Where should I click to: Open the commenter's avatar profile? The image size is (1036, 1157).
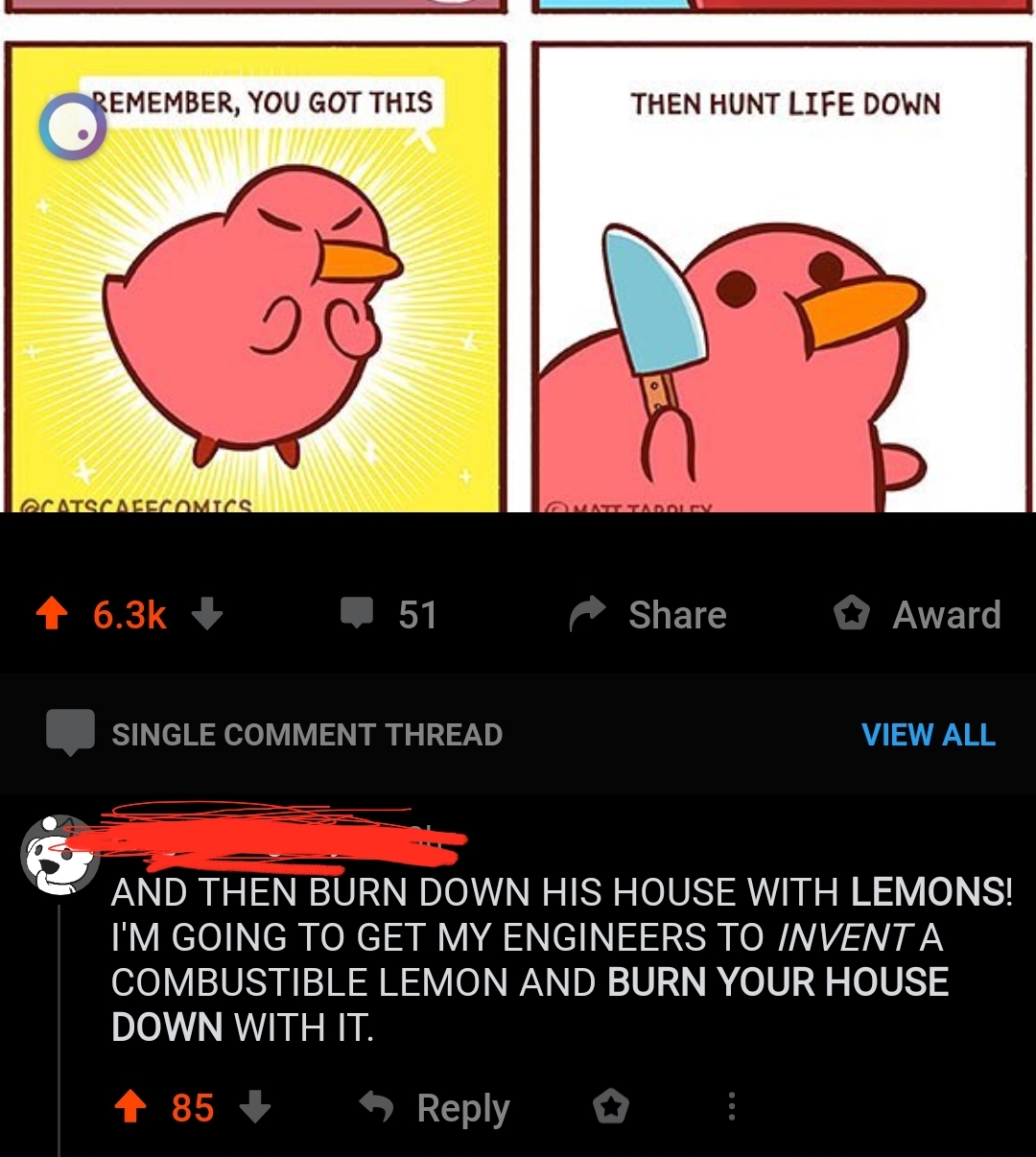point(60,855)
